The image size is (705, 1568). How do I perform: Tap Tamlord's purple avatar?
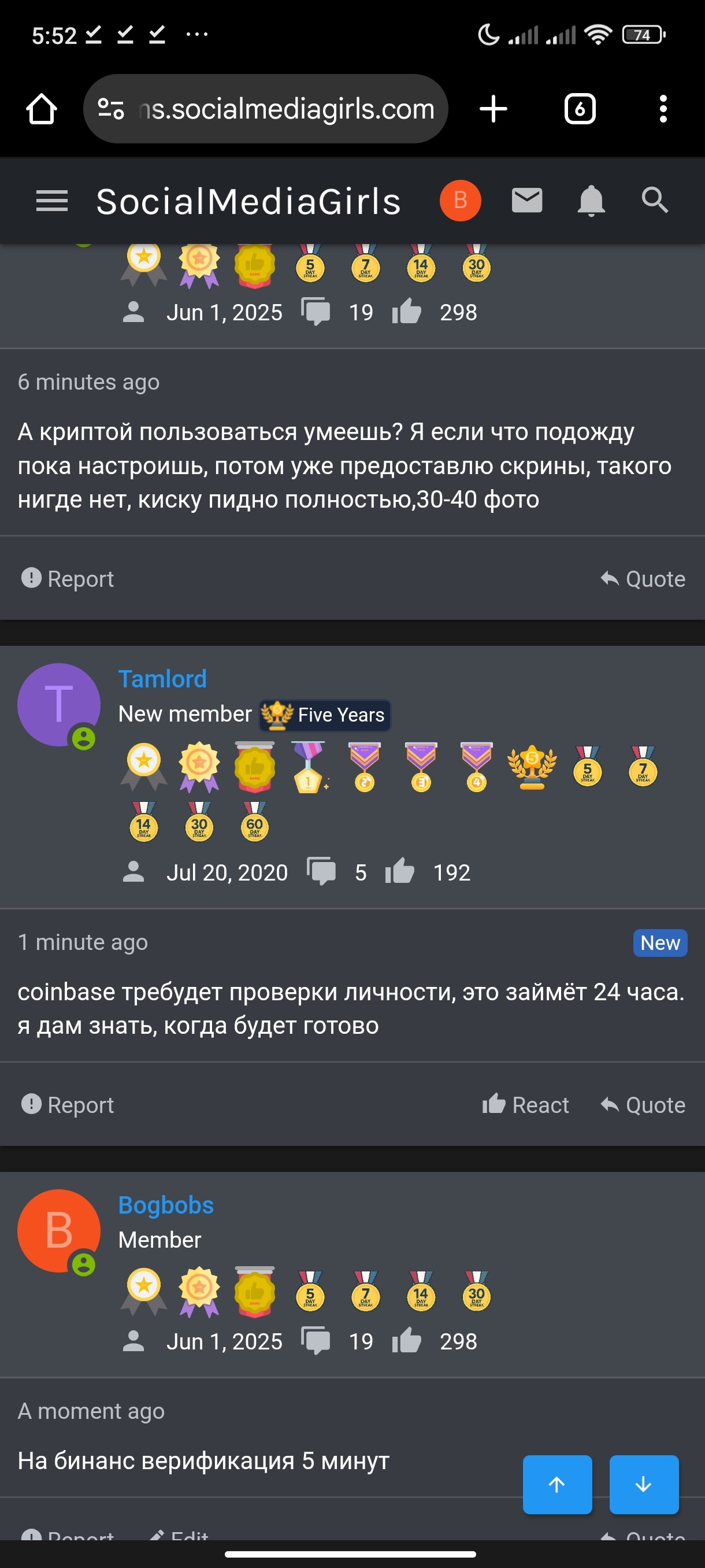click(x=58, y=704)
